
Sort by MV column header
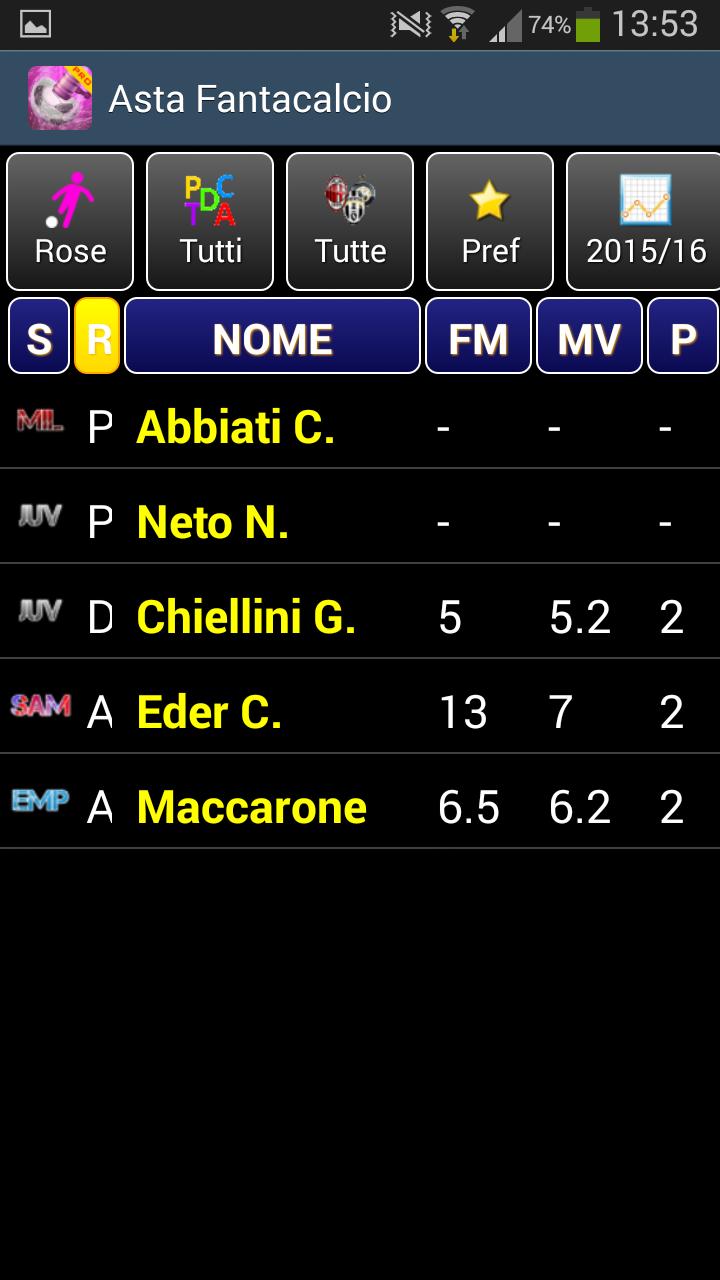589,336
